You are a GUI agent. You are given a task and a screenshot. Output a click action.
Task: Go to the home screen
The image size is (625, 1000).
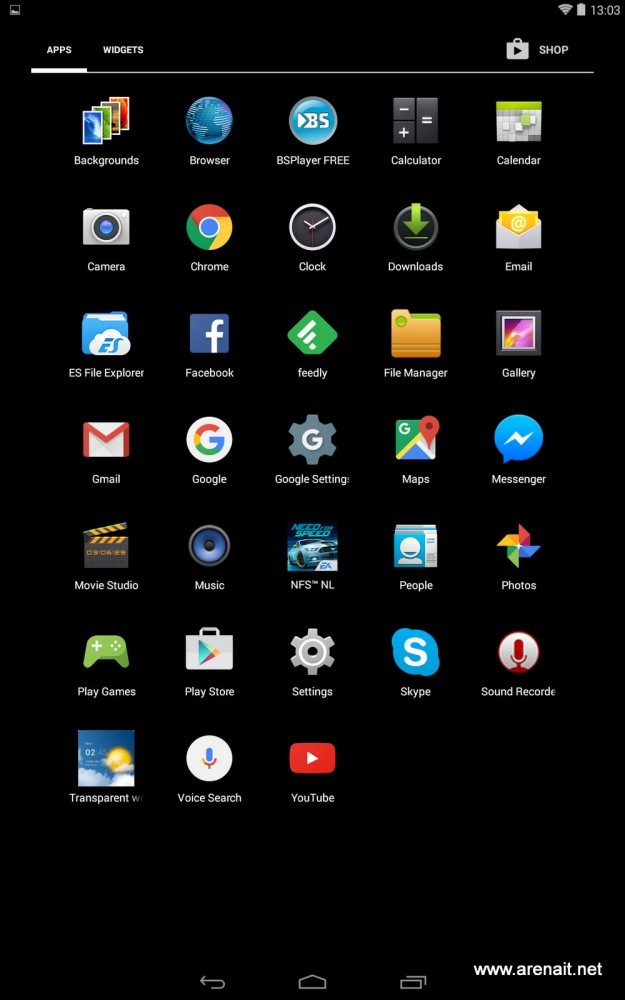[x=312, y=981]
